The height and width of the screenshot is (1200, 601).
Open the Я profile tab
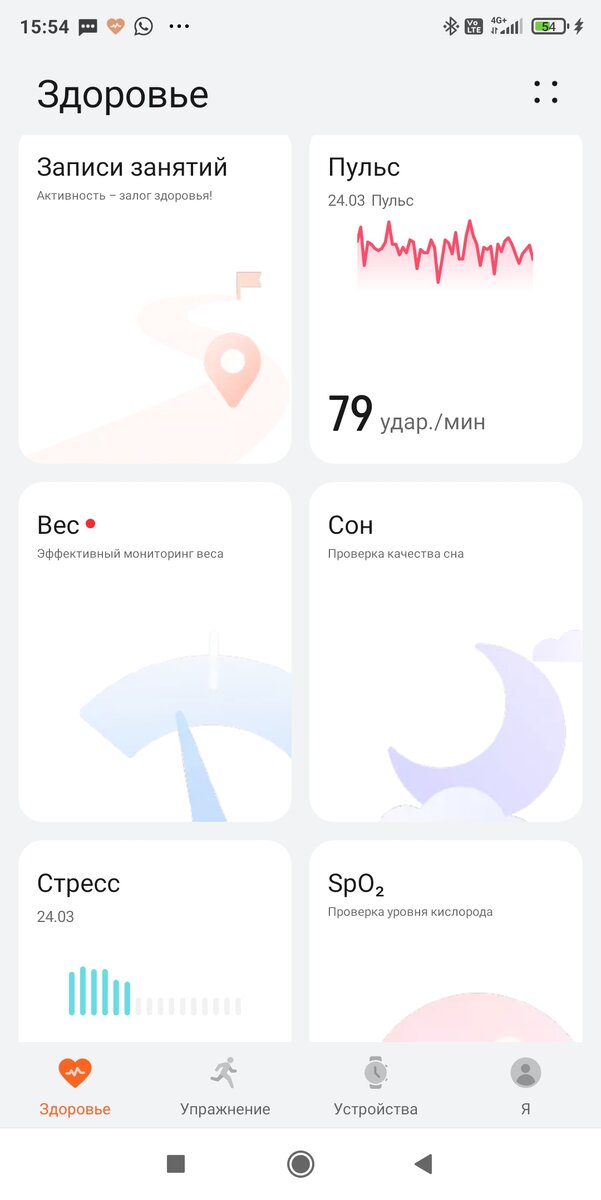click(x=526, y=1086)
